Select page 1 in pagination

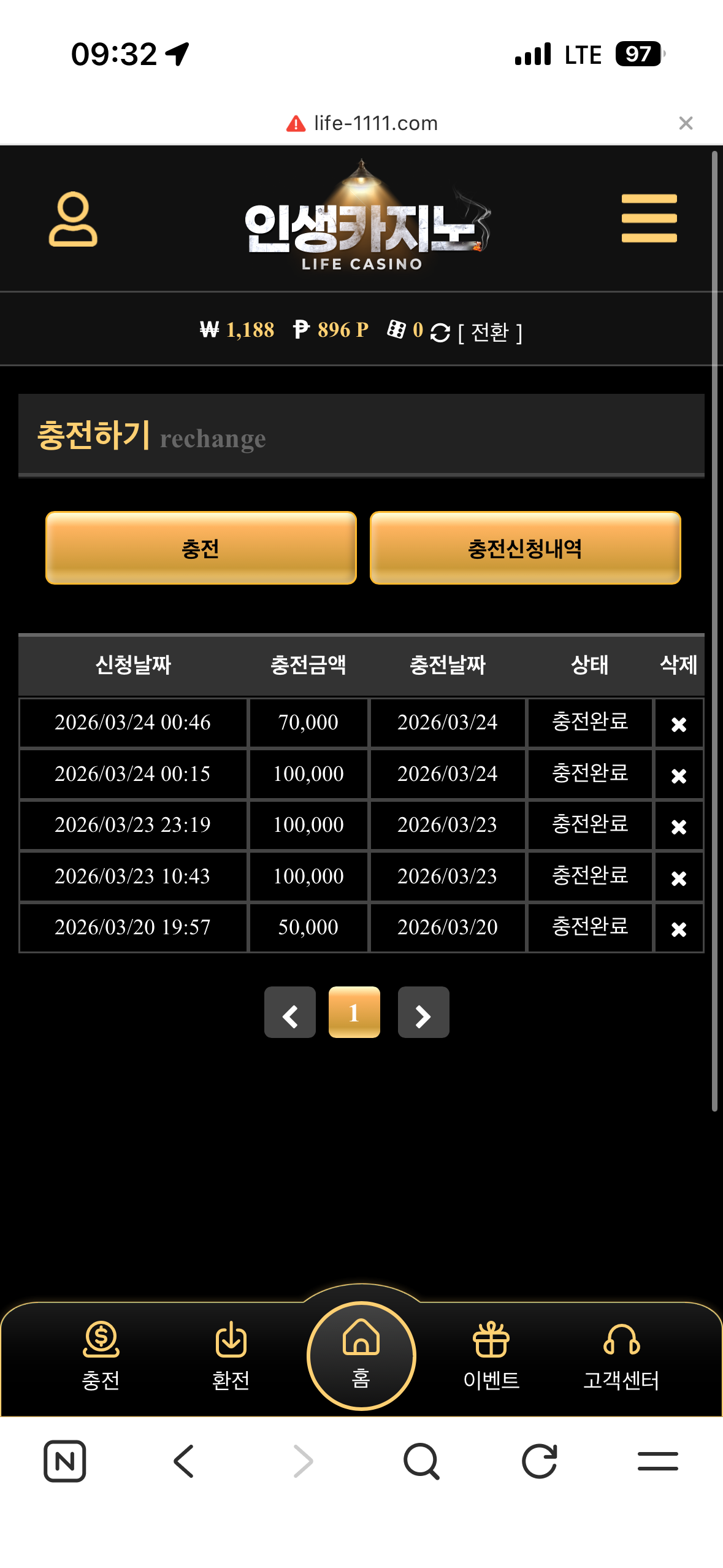(354, 1013)
